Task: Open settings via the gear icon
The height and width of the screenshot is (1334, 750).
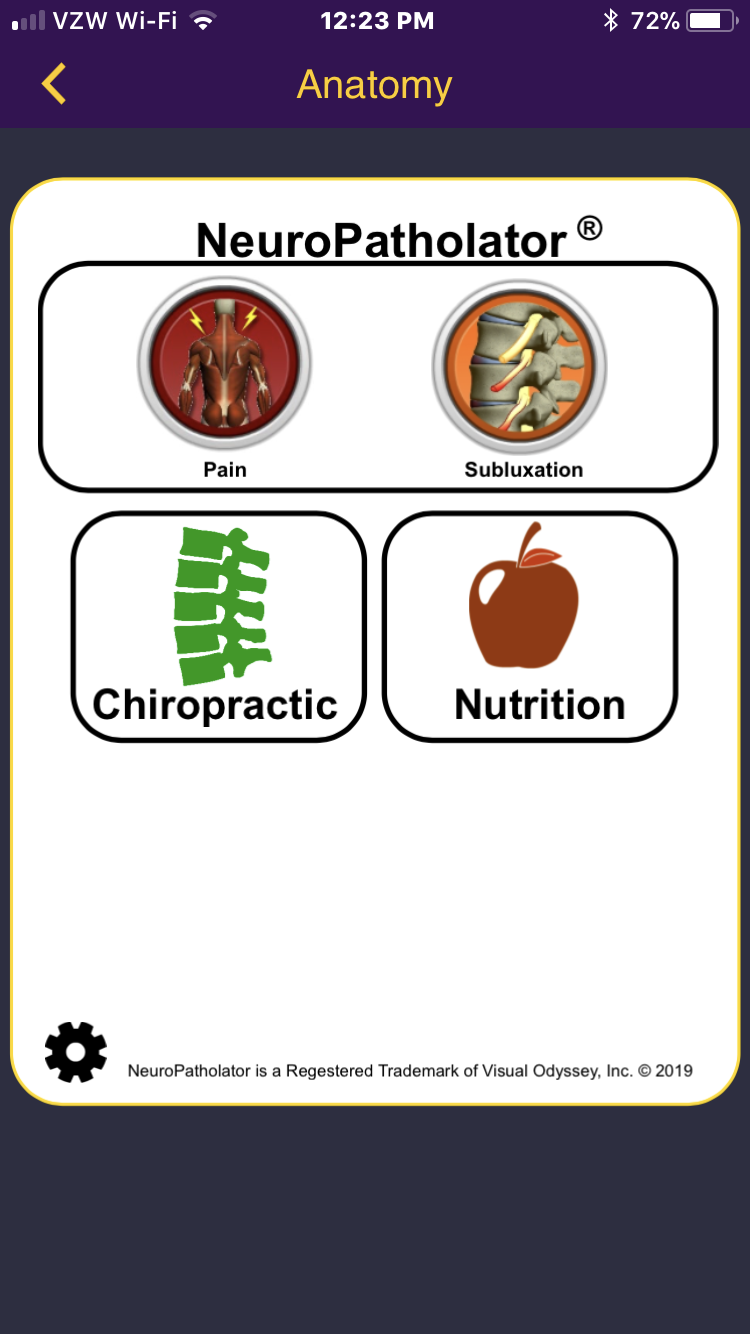Action: [x=76, y=1052]
